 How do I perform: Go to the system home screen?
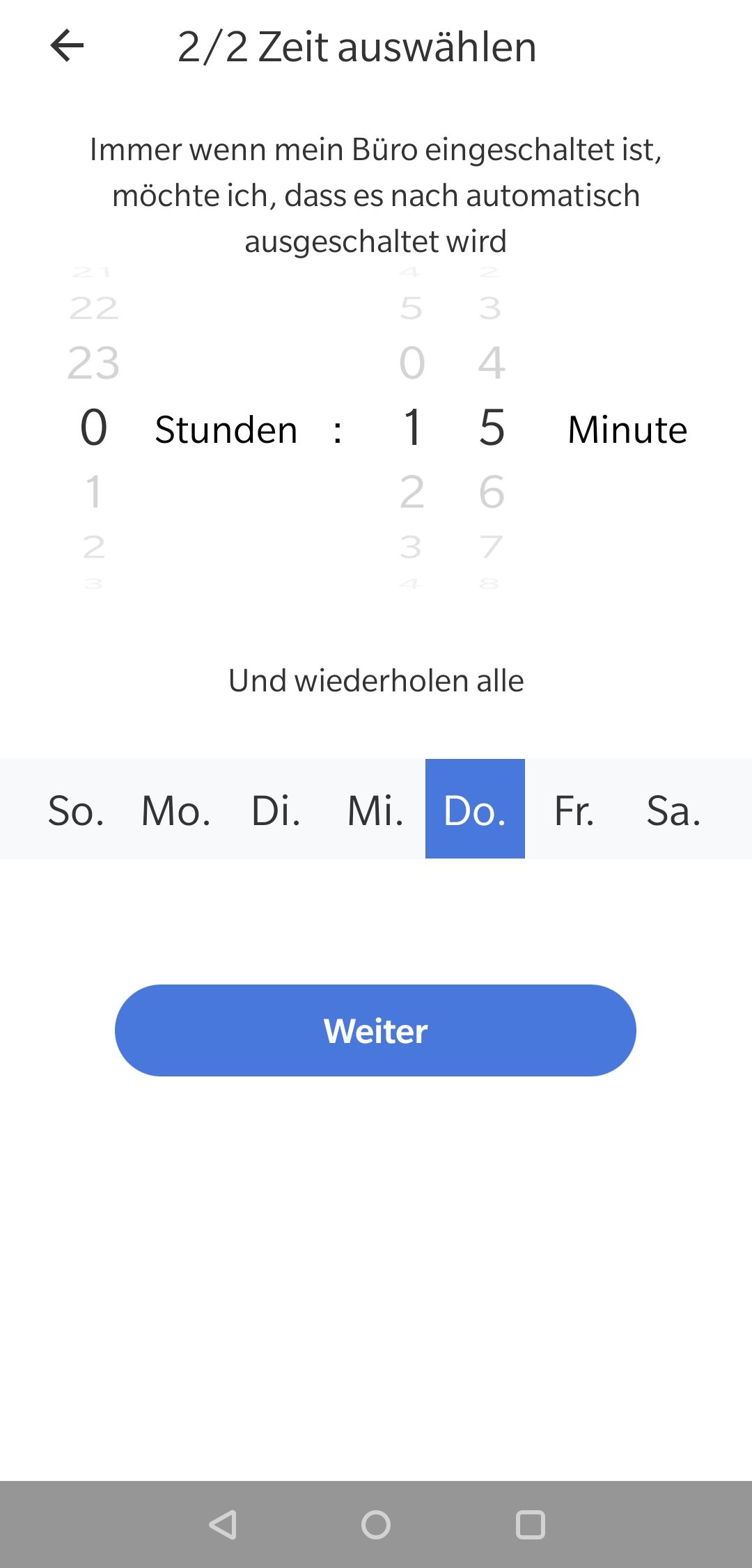[376, 1525]
